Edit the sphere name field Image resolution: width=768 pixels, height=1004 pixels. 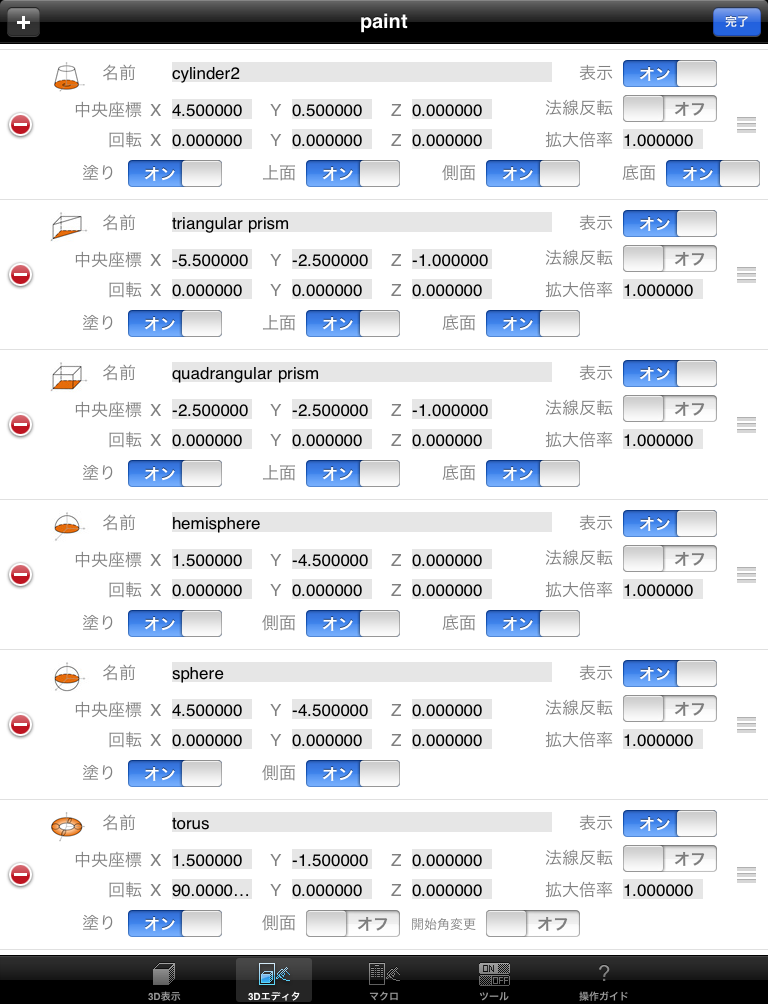pyautogui.click(x=360, y=673)
